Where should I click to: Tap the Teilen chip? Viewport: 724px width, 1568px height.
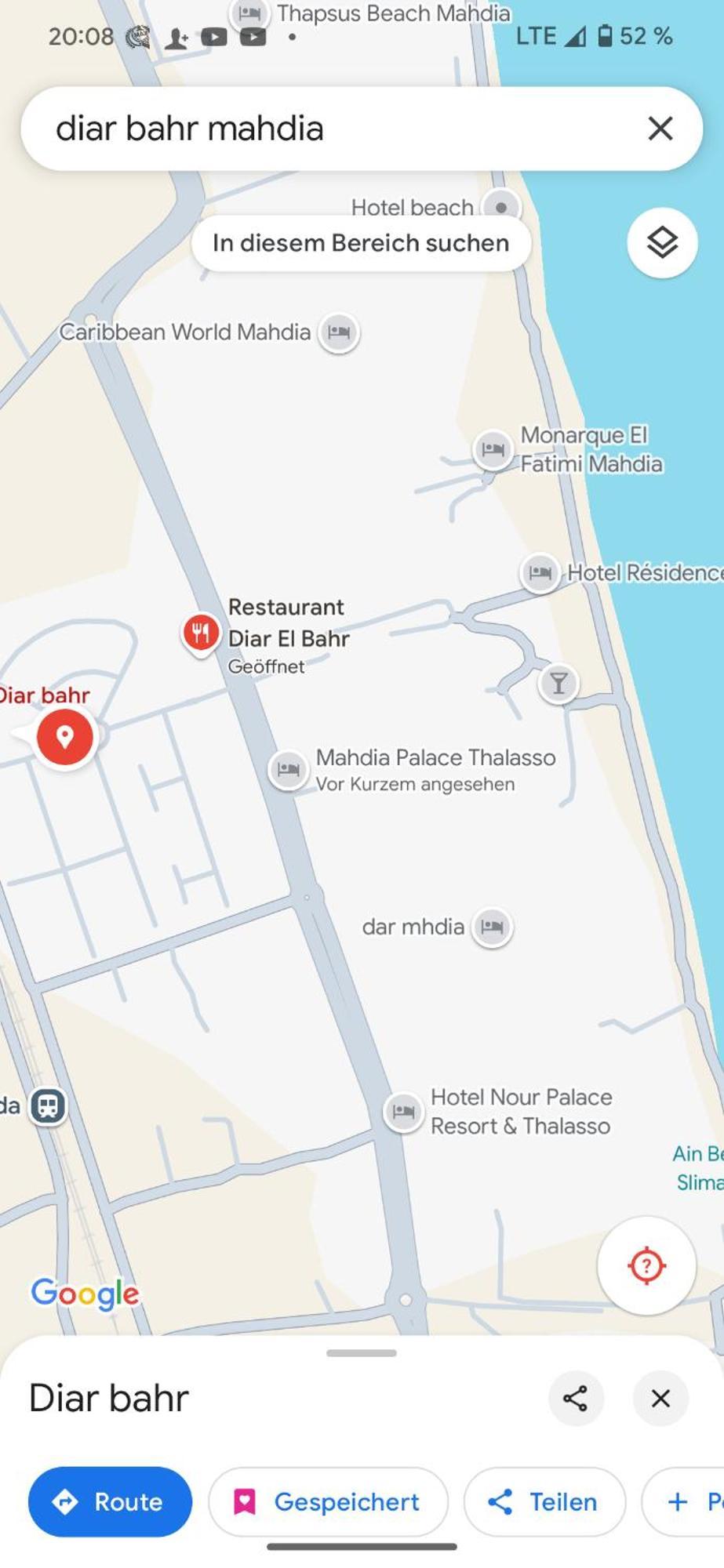tap(544, 1501)
